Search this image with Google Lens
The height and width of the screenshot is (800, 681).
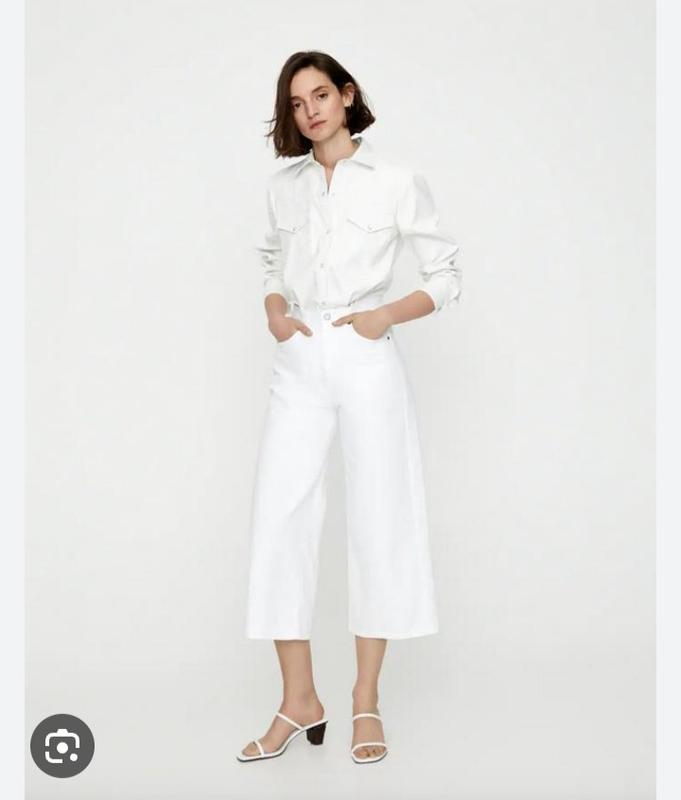[62, 745]
